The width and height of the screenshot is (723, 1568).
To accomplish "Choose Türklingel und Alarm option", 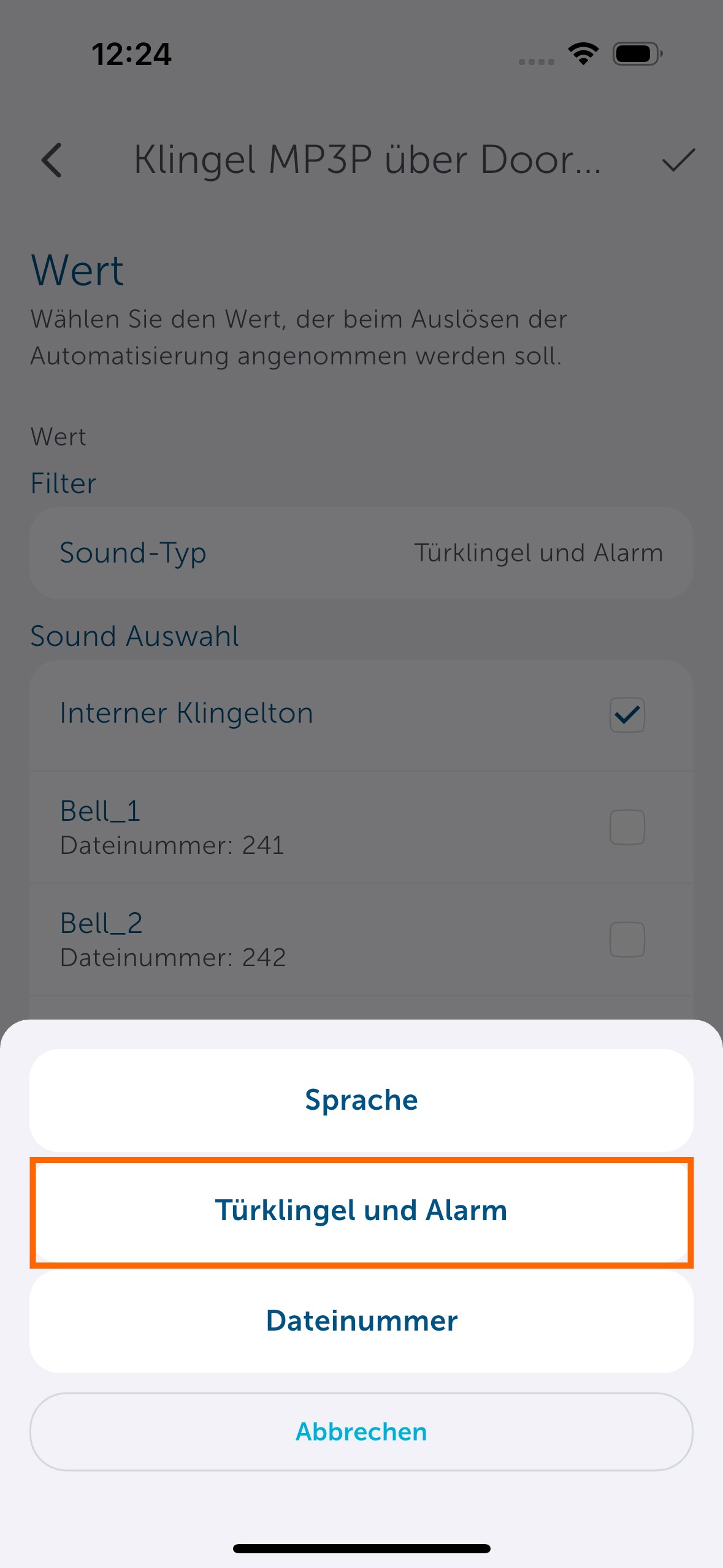I will click(x=361, y=1210).
